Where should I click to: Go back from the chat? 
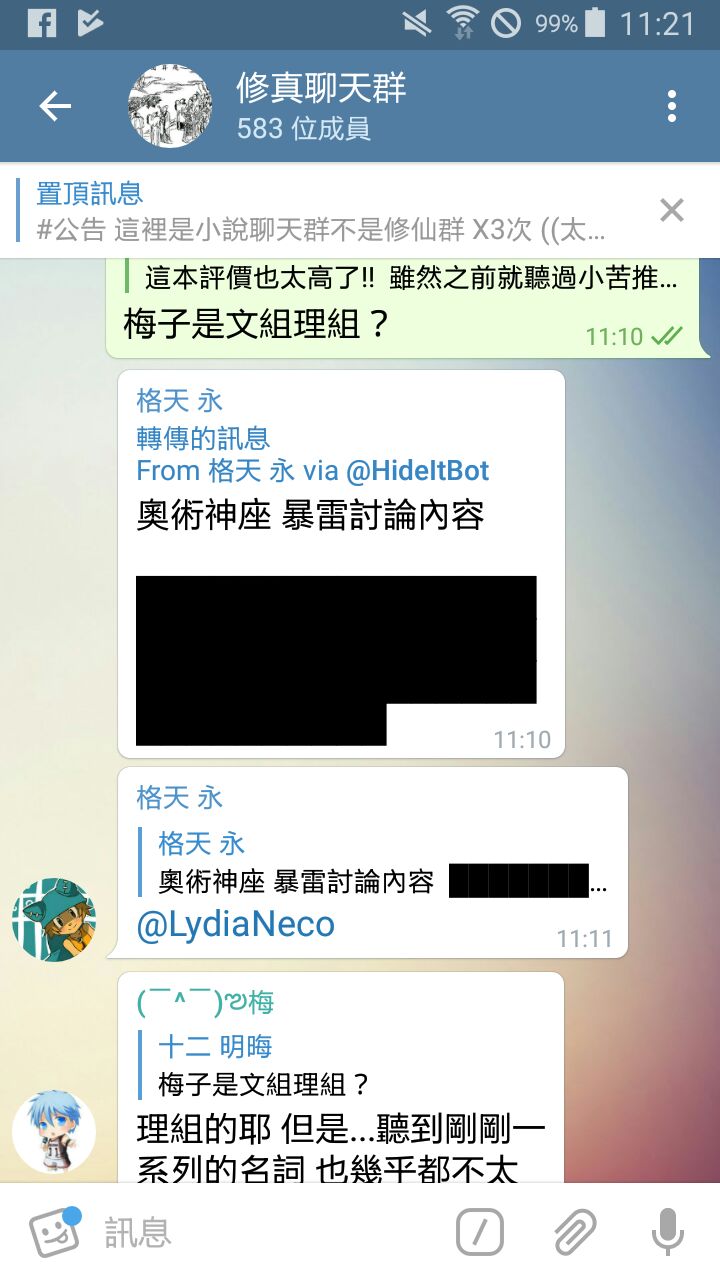pyautogui.click(x=55, y=106)
